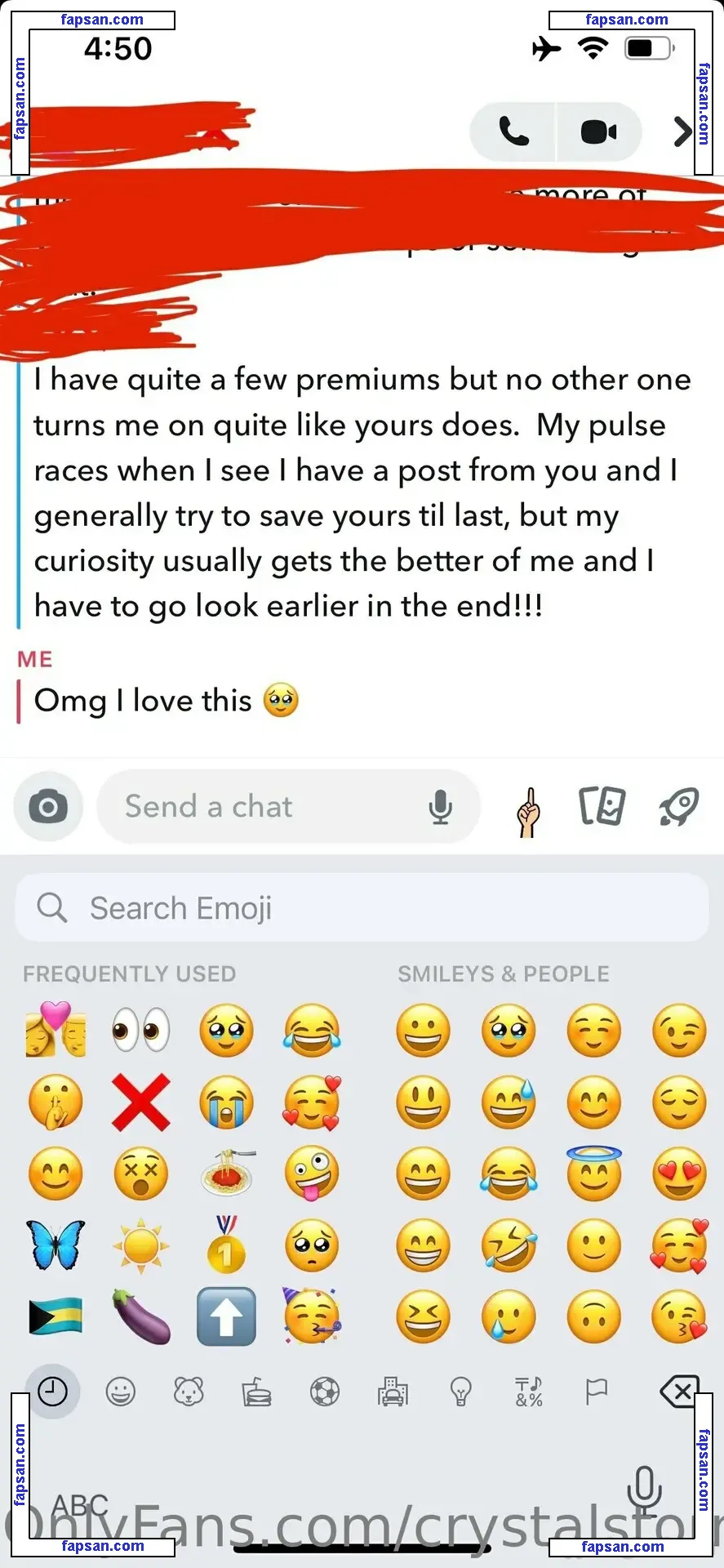
Task: Start a voice call
Action: click(513, 131)
